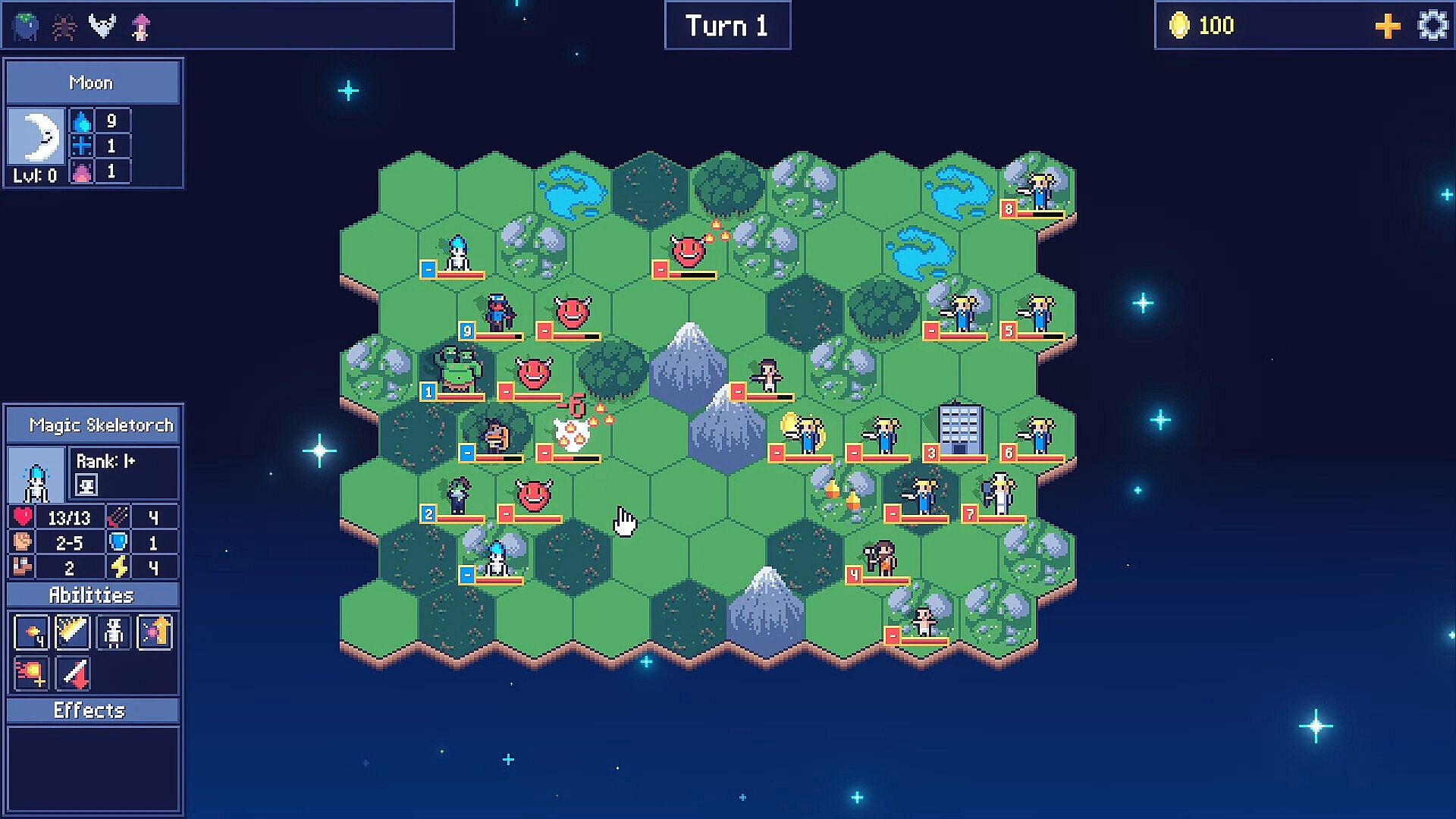This screenshot has width=1456, height=819.
Task: Select the brown spider icon in top bar
Action: click(x=64, y=27)
